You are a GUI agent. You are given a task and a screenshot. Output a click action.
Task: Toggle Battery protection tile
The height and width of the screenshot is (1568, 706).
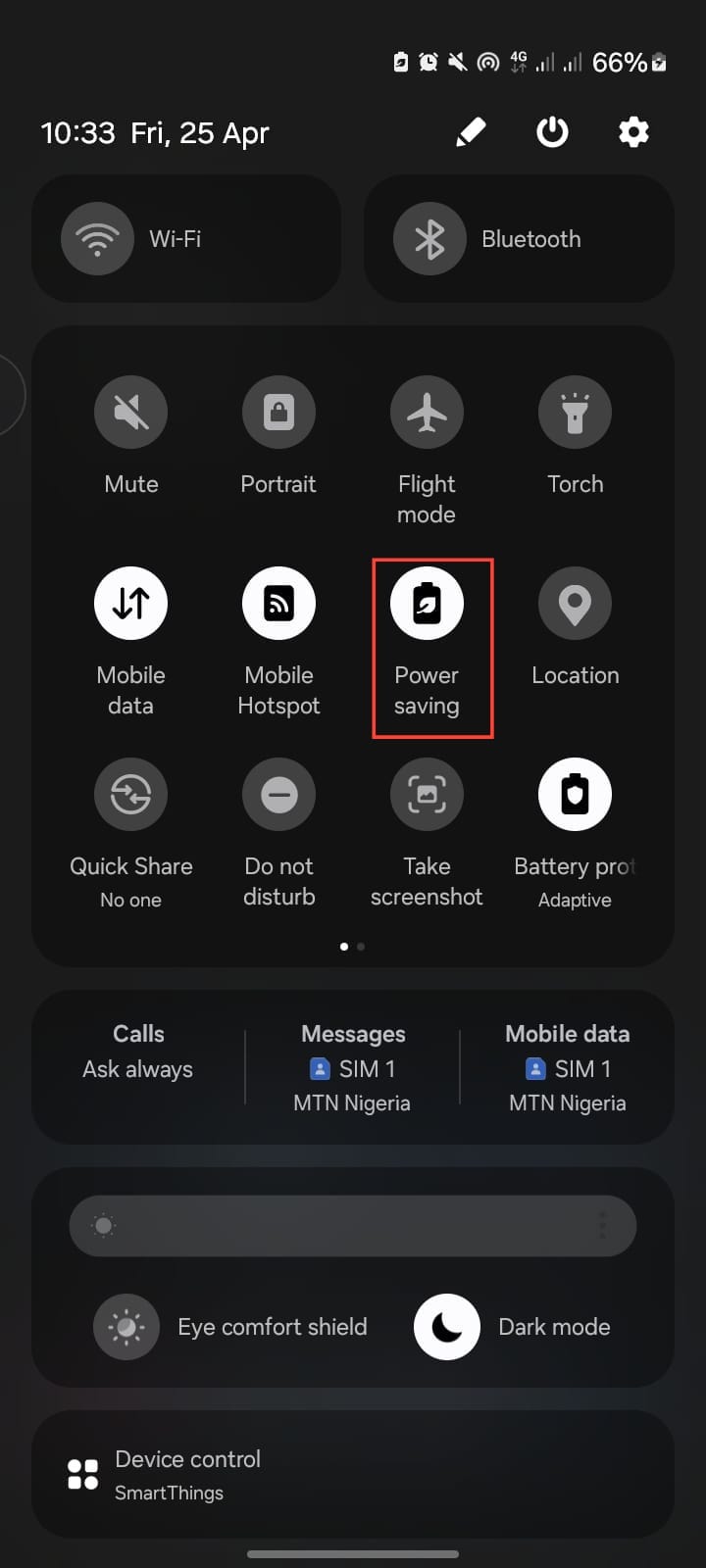[575, 795]
